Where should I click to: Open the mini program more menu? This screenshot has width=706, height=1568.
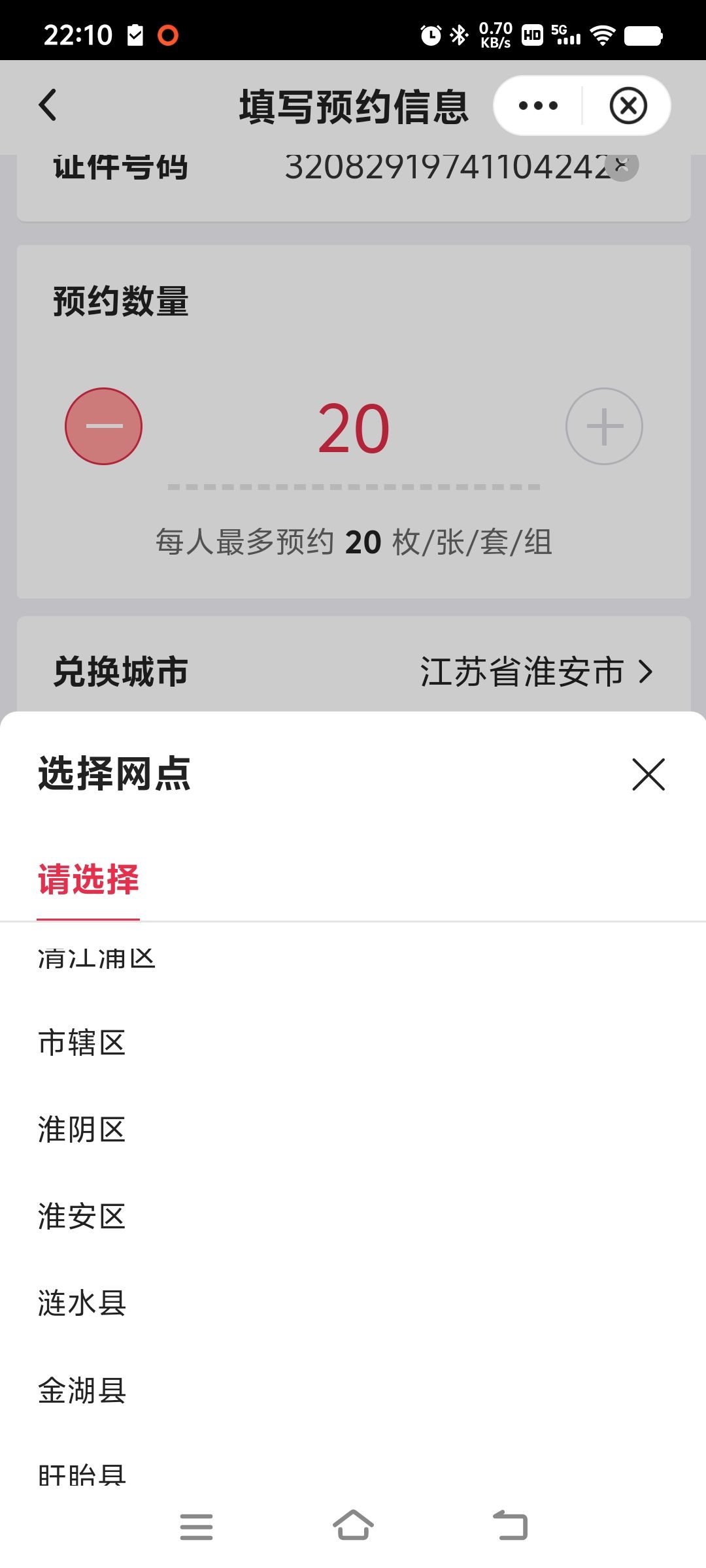(538, 105)
